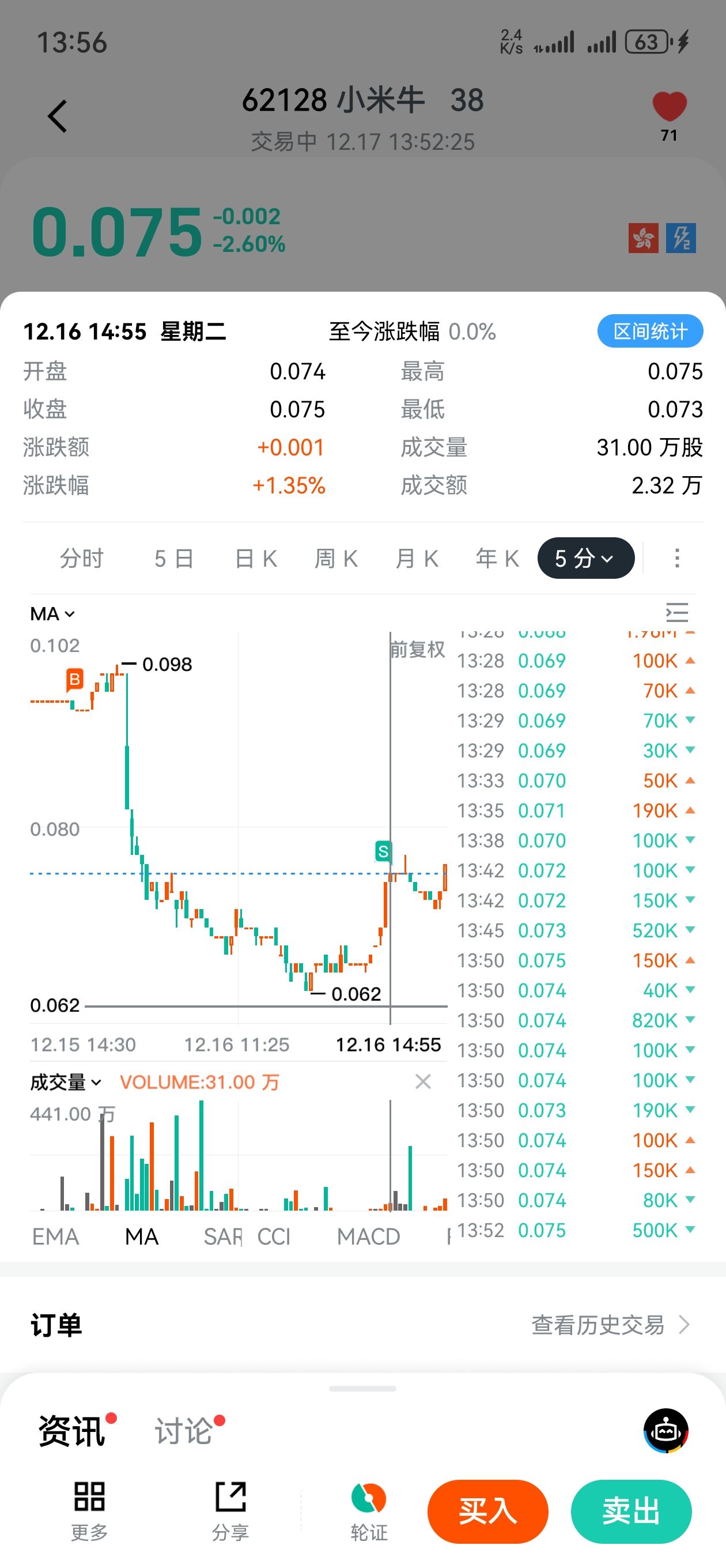Image resolution: width=726 pixels, height=1568 pixels.
Task: Close the volume sub-chart panel
Action: (423, 1081)
